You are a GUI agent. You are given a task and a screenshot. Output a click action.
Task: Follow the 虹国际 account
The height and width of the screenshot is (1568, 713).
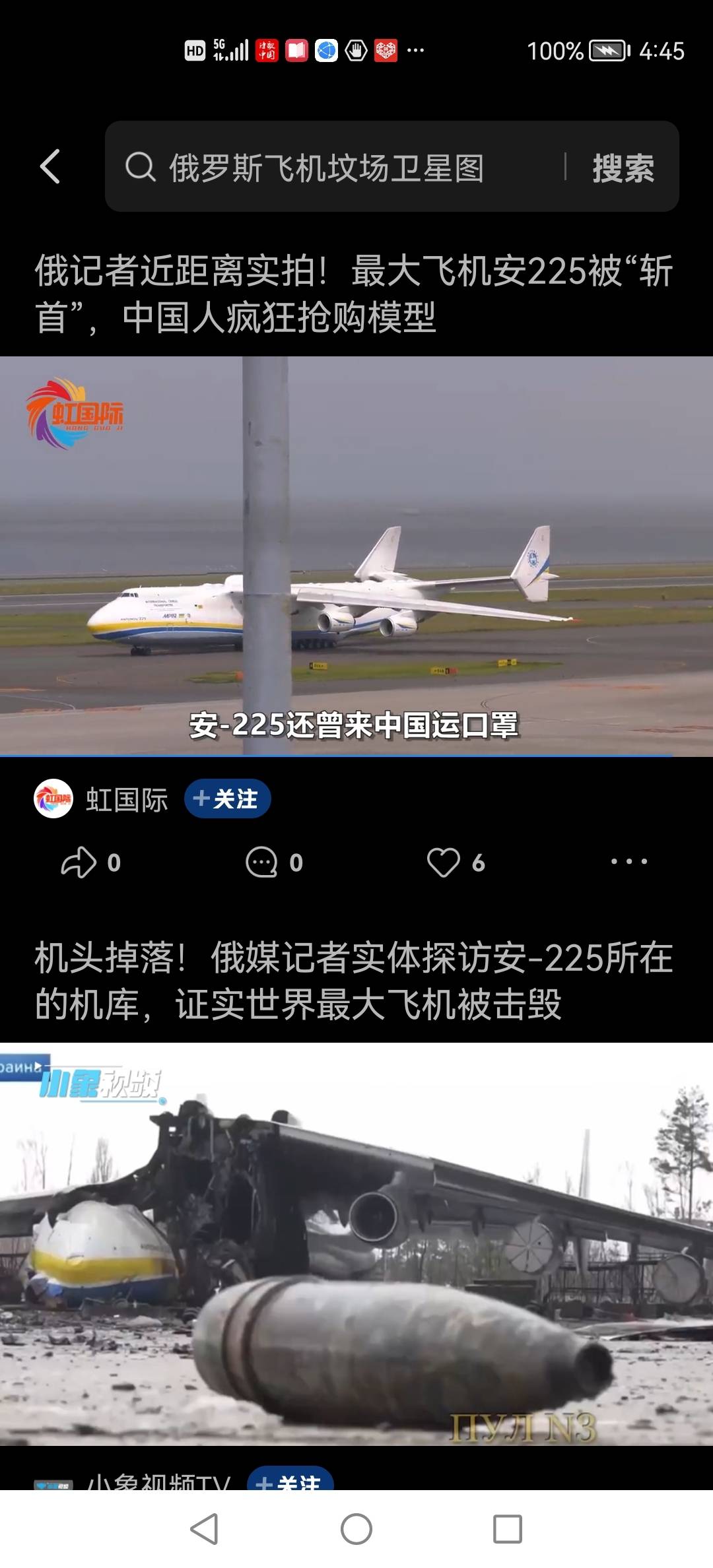click(x=227, y=799)
